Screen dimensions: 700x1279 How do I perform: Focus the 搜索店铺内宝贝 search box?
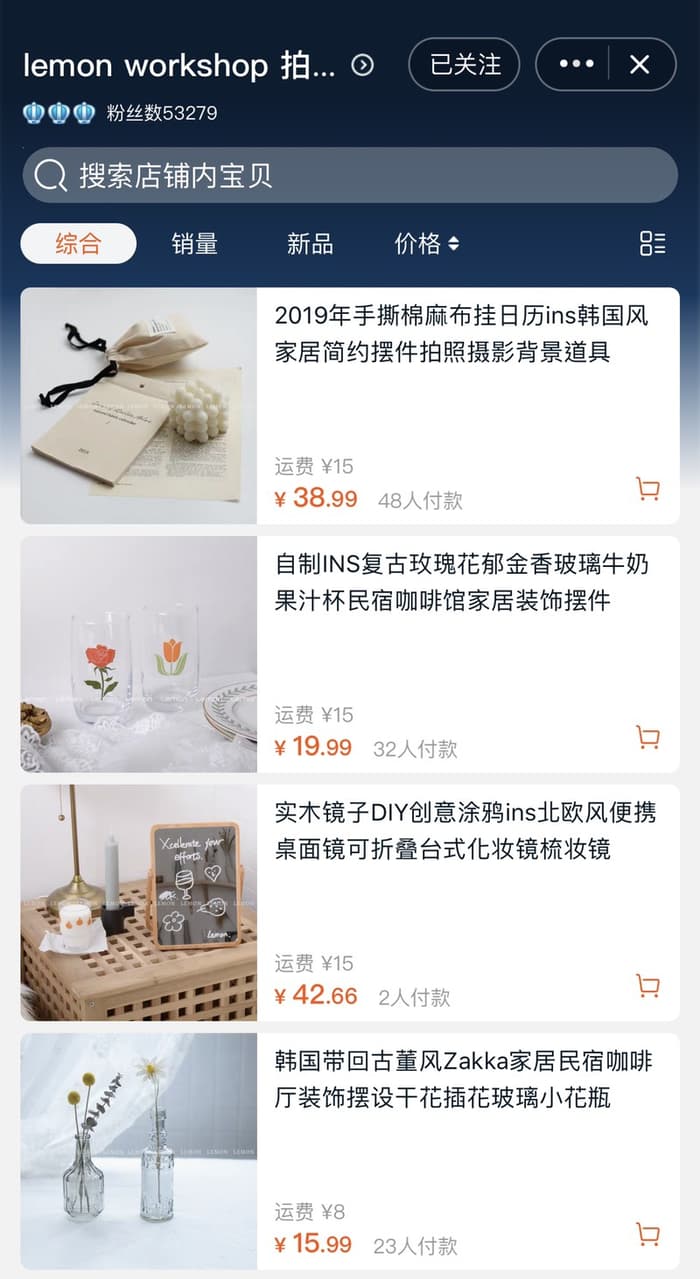pyautogui.click(x=350, y=176)
